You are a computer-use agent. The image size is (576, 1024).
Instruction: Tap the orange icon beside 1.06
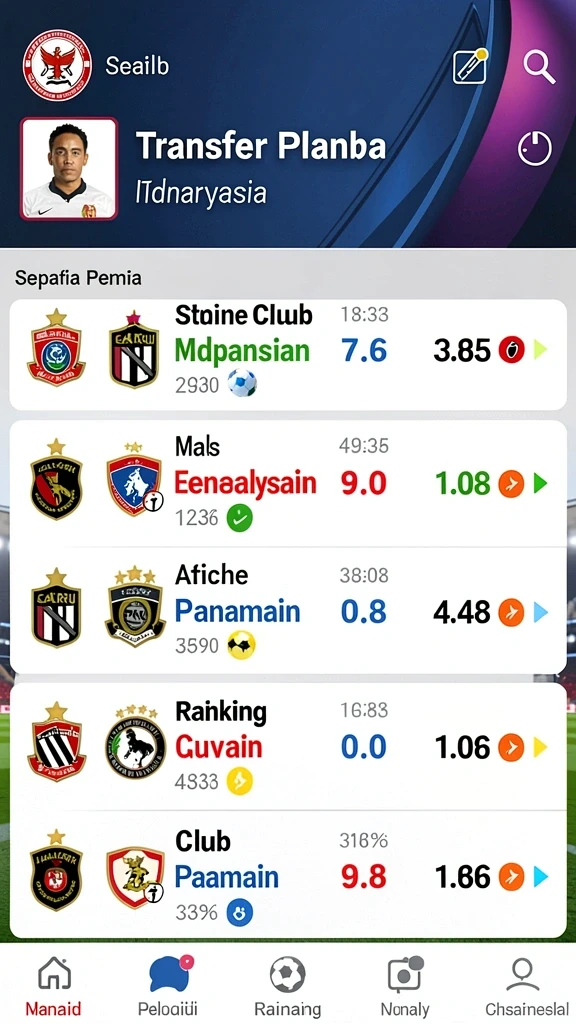click(x=511, y=748)
